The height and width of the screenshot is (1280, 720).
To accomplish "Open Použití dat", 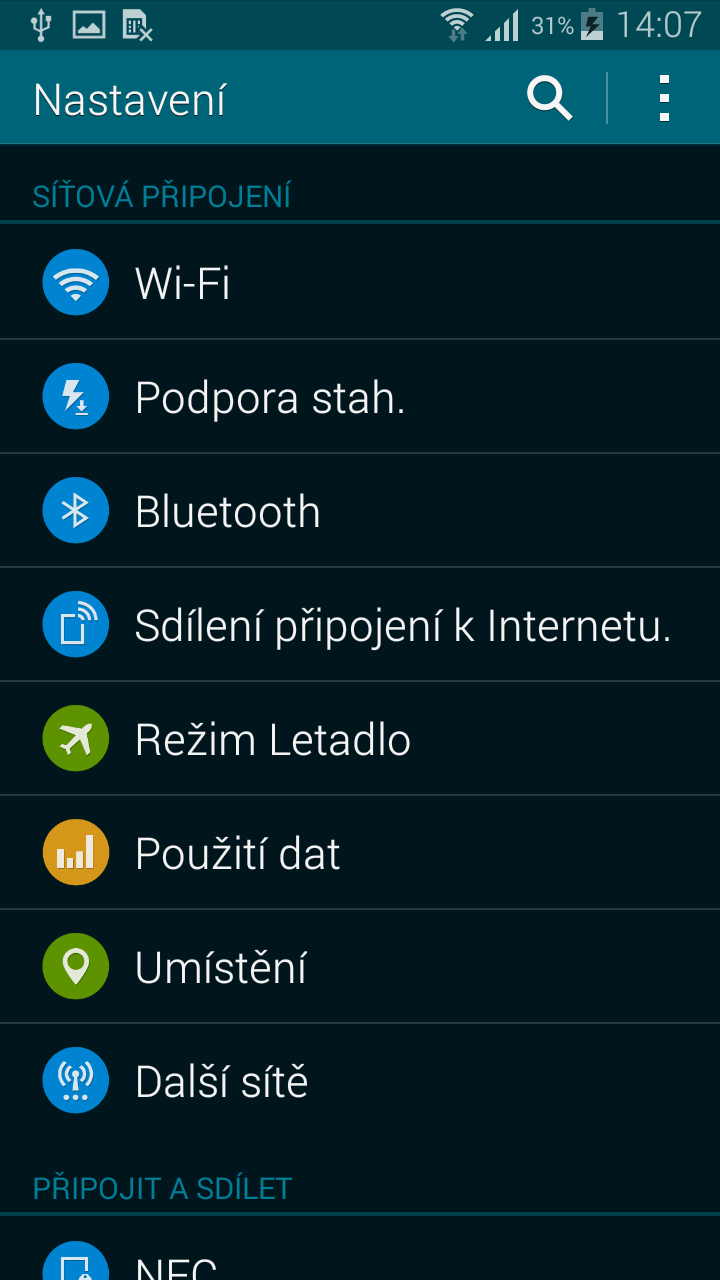I will tap(360, 853).
